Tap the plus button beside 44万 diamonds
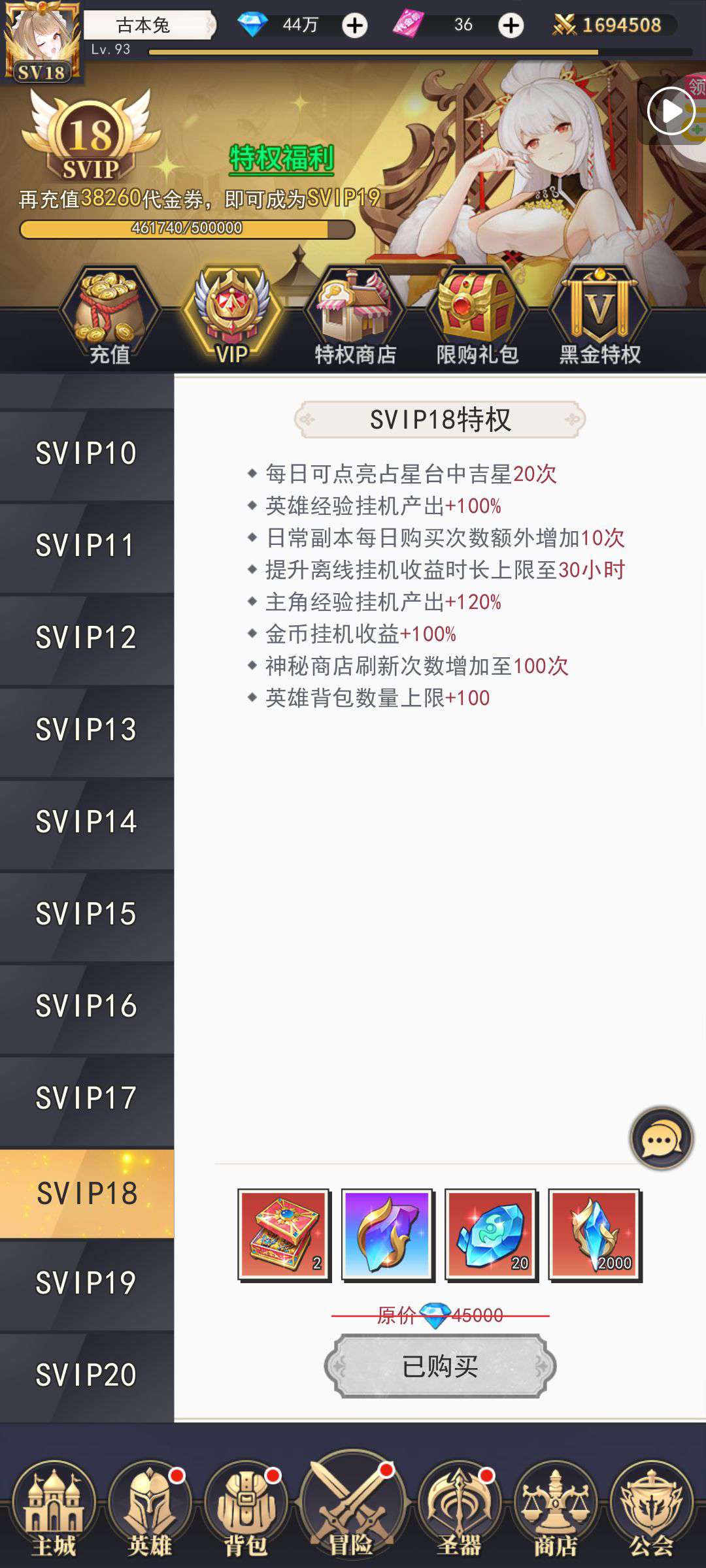 tap(355, 25)
